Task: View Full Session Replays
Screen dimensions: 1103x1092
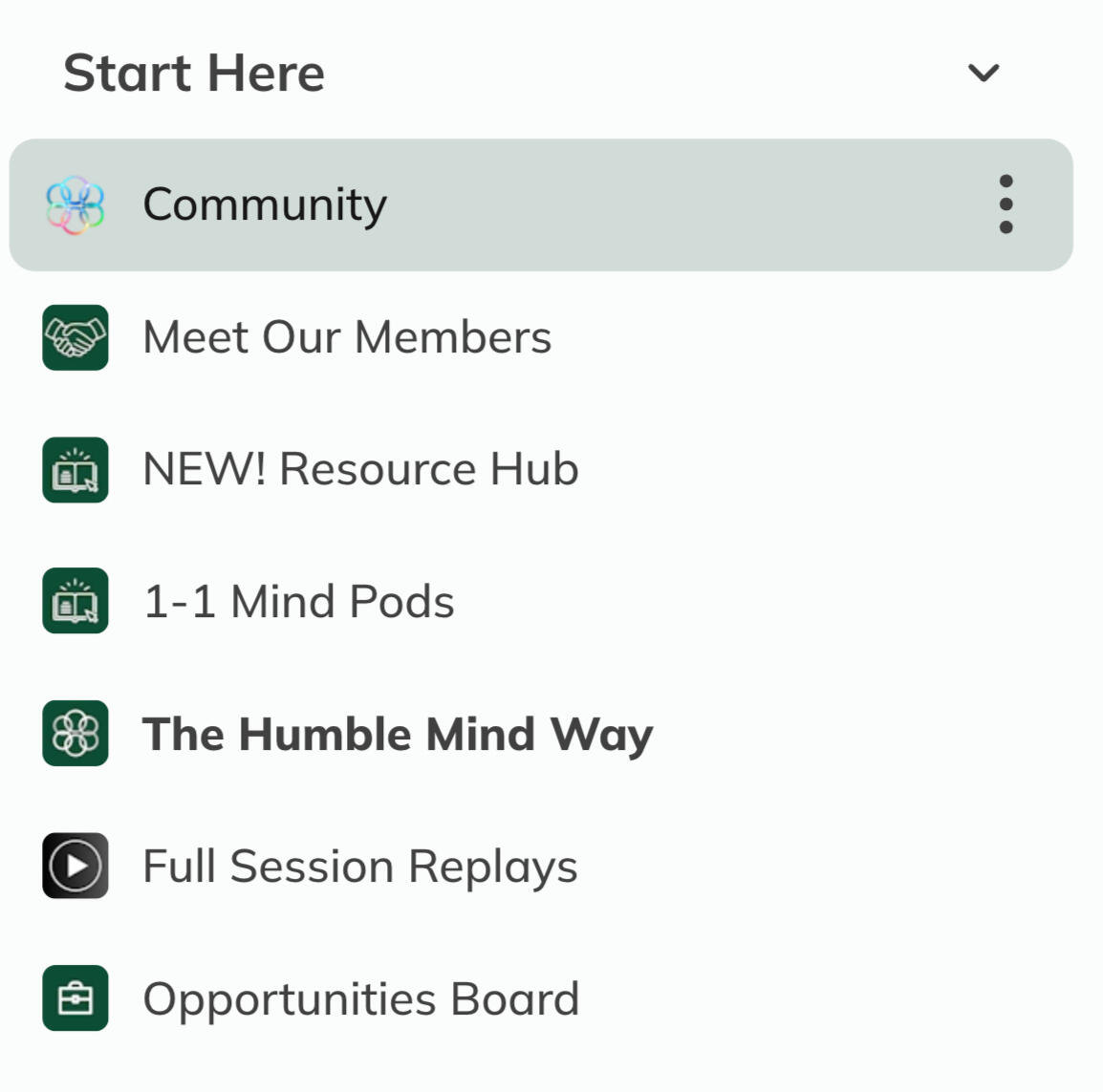Action: click(x=359, y=867)
